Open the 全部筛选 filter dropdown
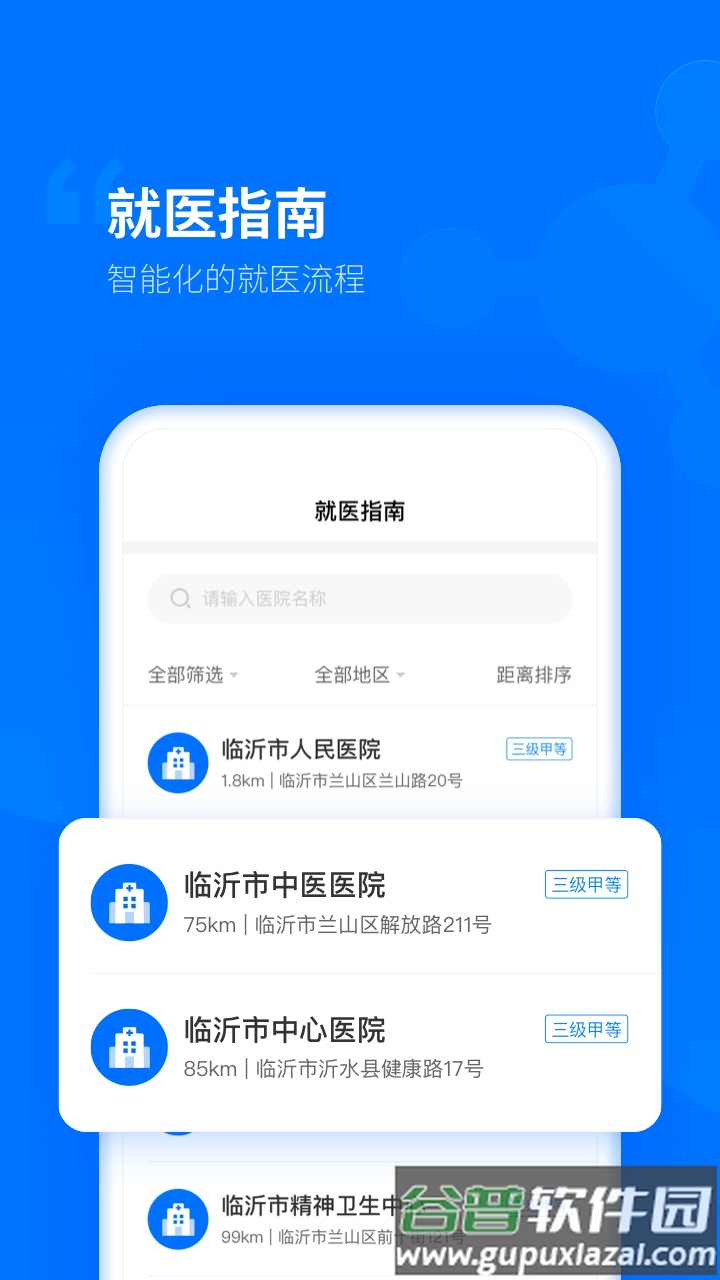The width and height of the screenshot is (720, 1280). (x=190, y=674)
